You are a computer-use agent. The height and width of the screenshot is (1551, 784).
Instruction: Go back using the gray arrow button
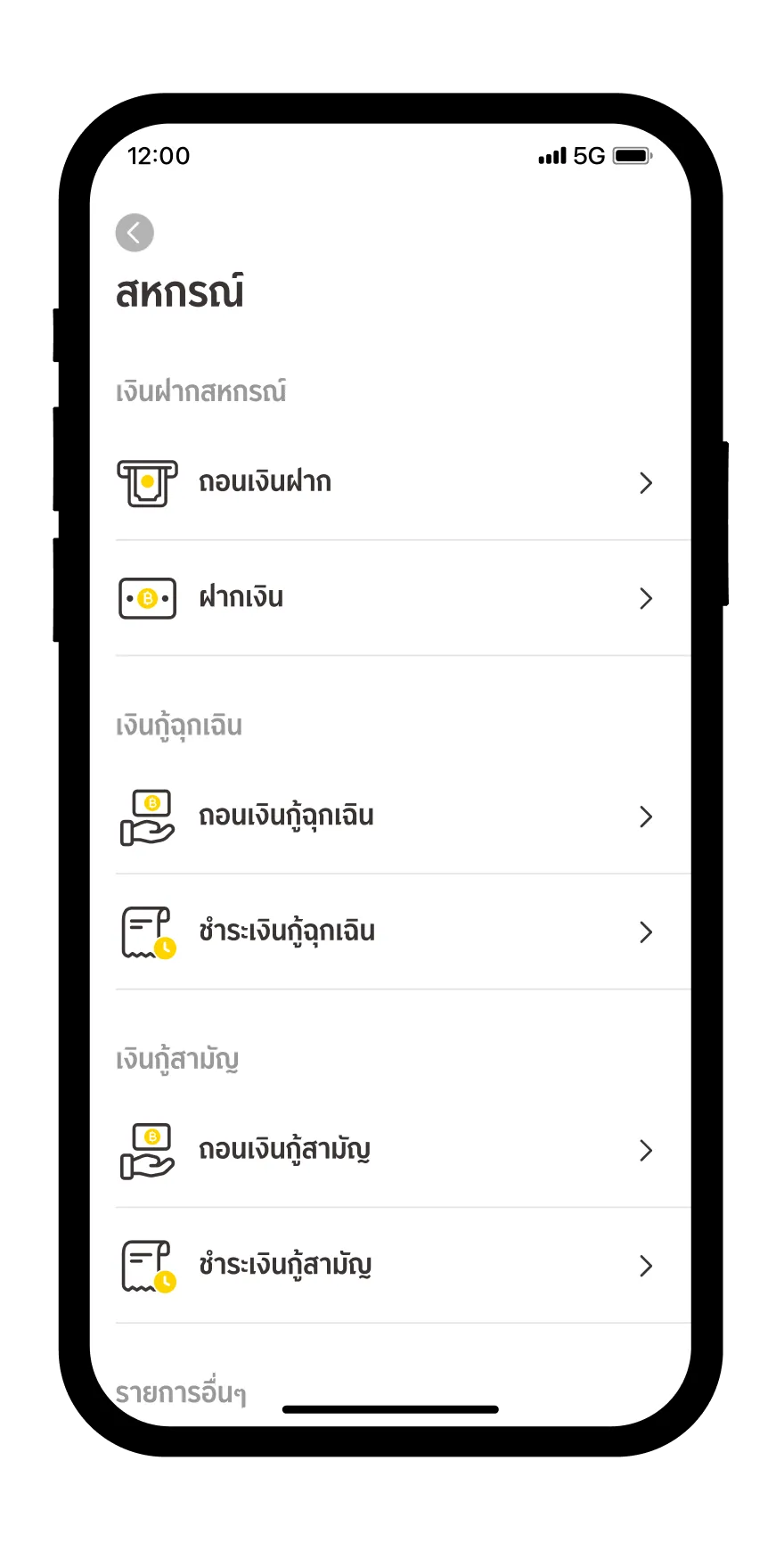click(135, 234)
